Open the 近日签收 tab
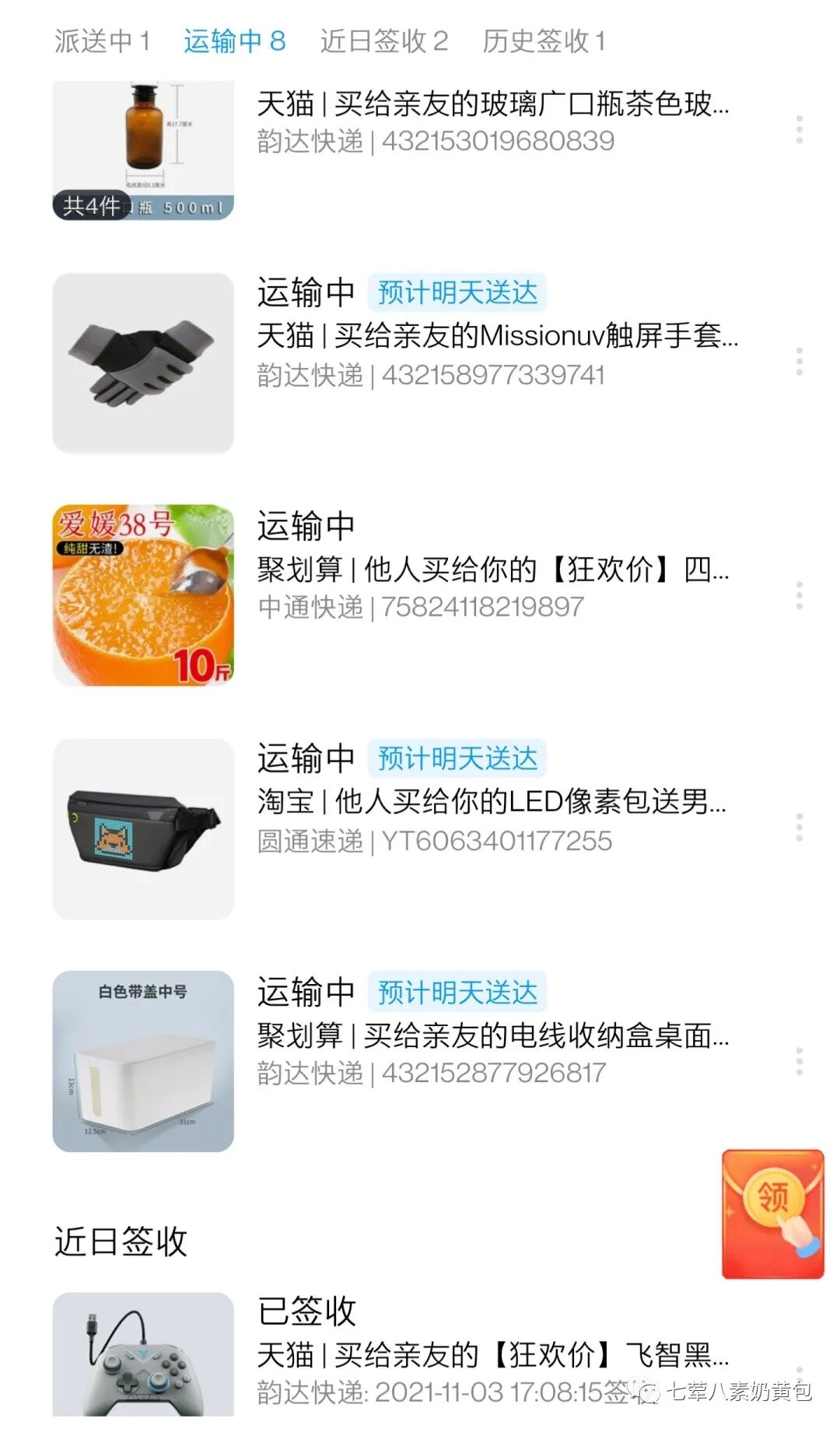Viewport: 840px width, 1429px height. click(x=383, y=41)
